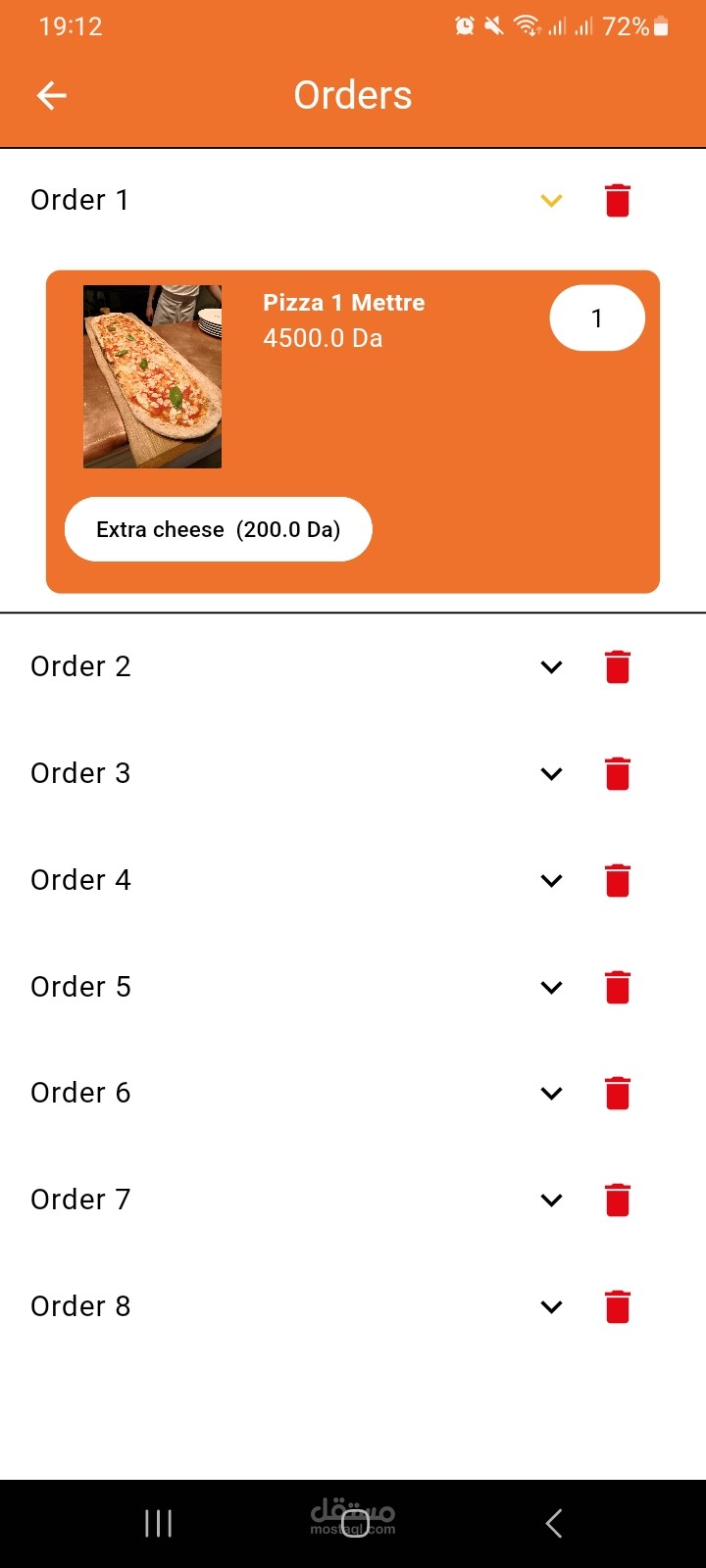Delete Order 8
This screenshot has height=1568, width=706.
click(x=618, y=1306)
